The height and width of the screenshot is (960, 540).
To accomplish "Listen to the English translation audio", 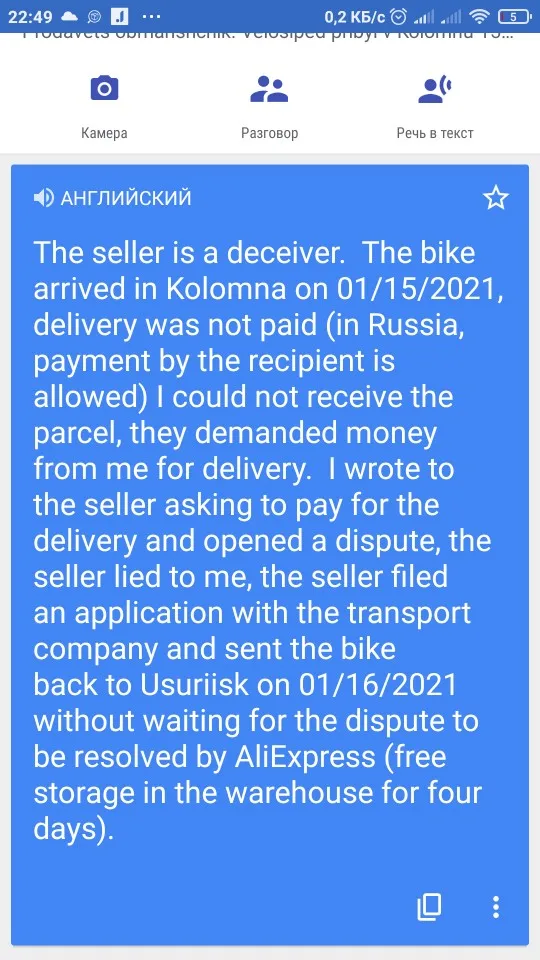I will [43, 198].
